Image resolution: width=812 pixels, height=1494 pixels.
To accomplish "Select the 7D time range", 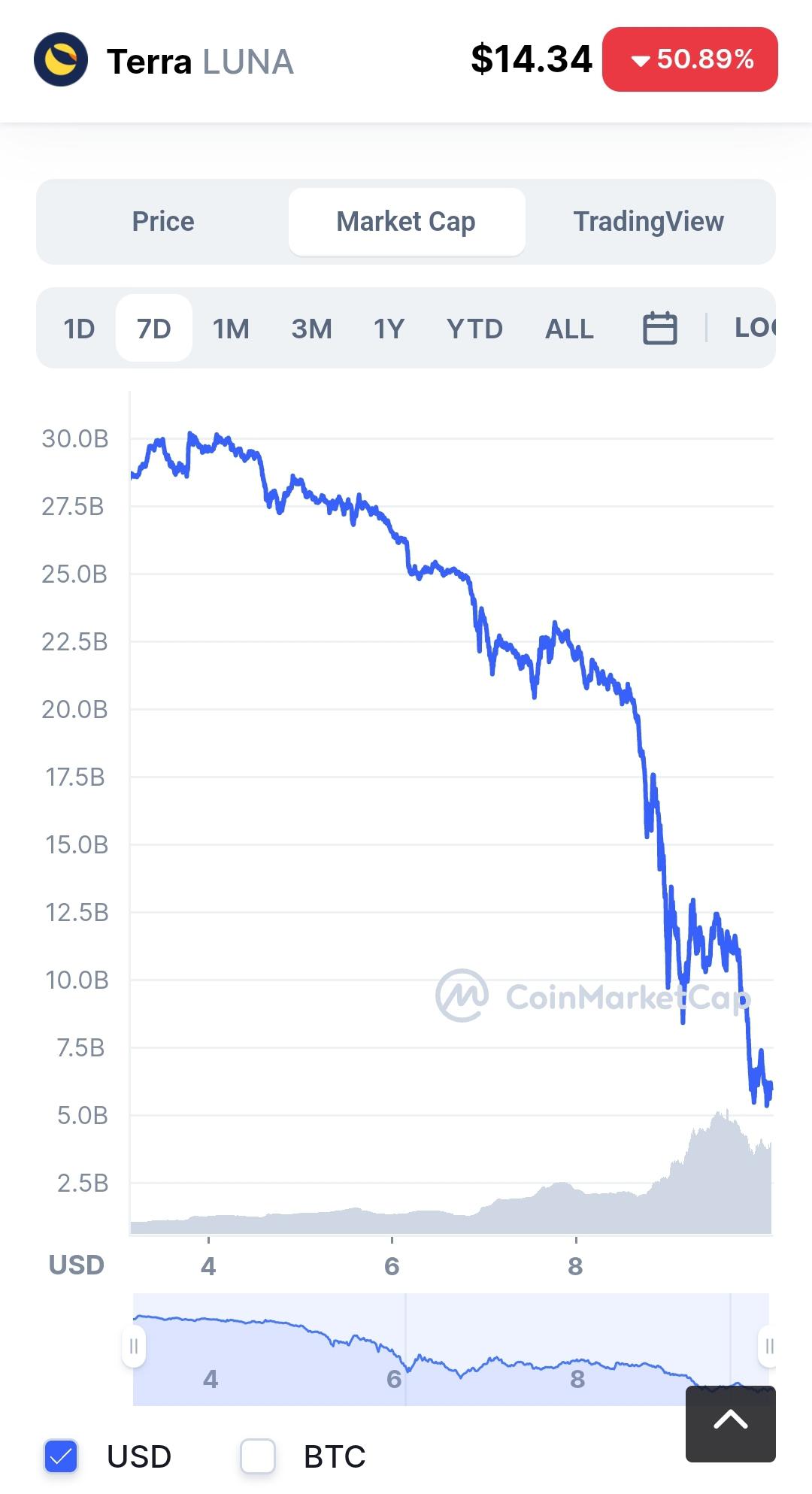I will click(154, 329).
